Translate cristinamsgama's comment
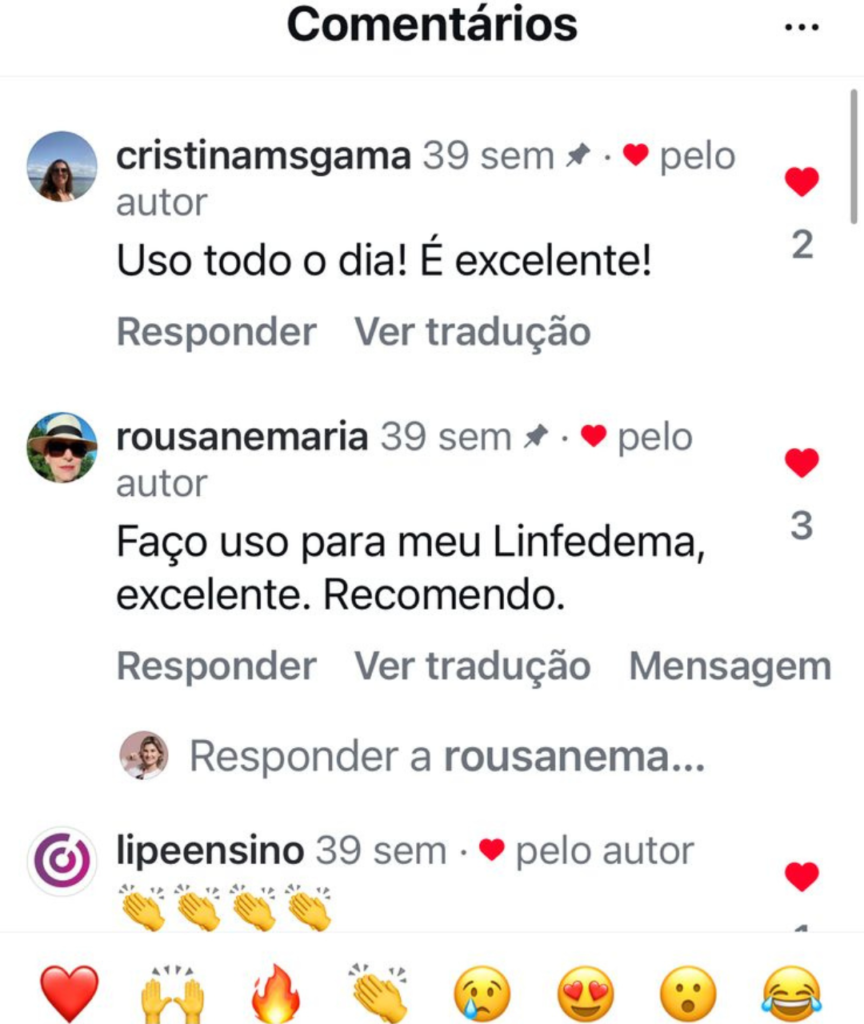The image size is (864, 1024). pyautogui.click(x=472, y=332)
